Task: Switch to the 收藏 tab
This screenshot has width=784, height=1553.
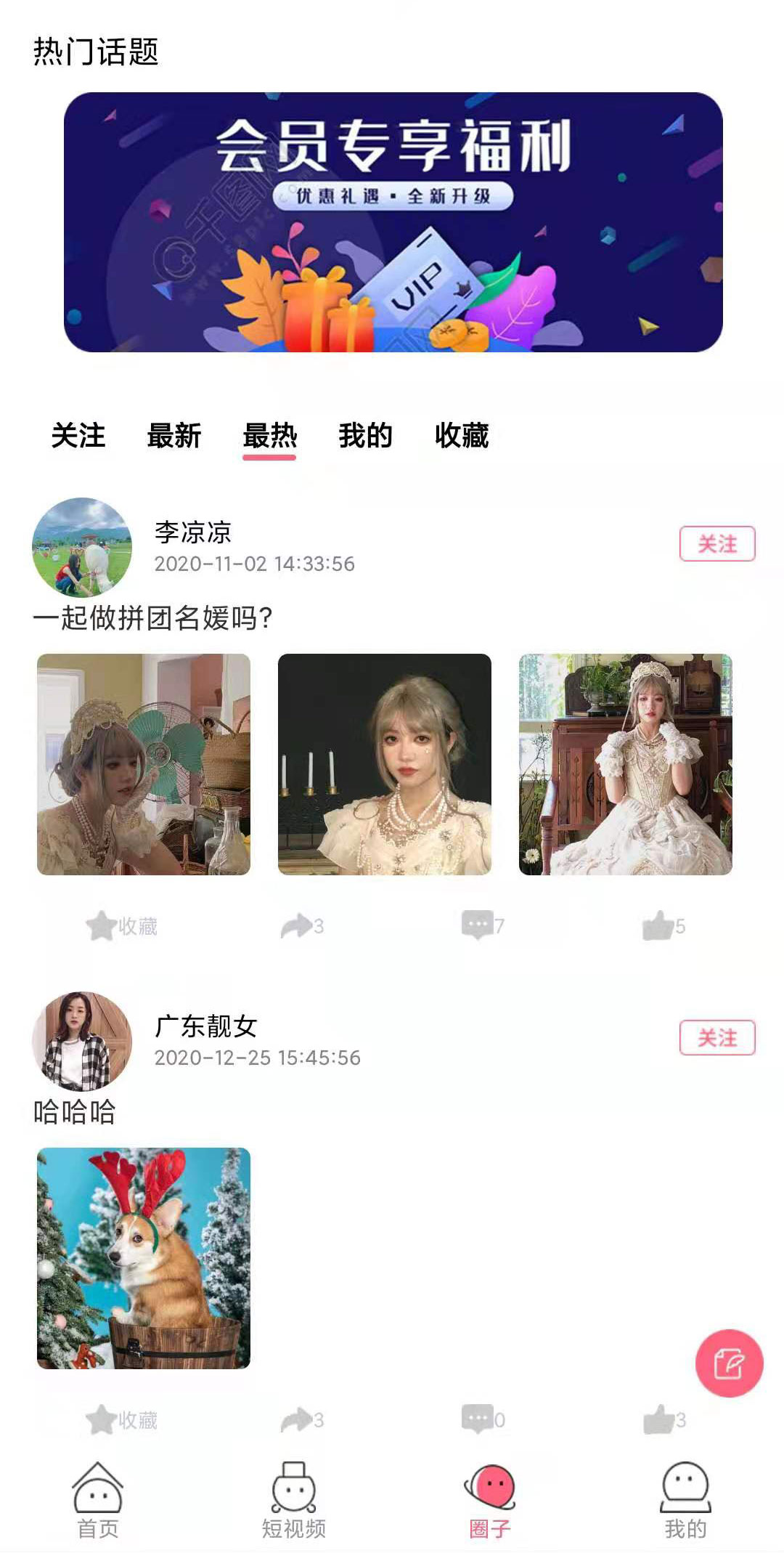Action: (x=462, y=436)
